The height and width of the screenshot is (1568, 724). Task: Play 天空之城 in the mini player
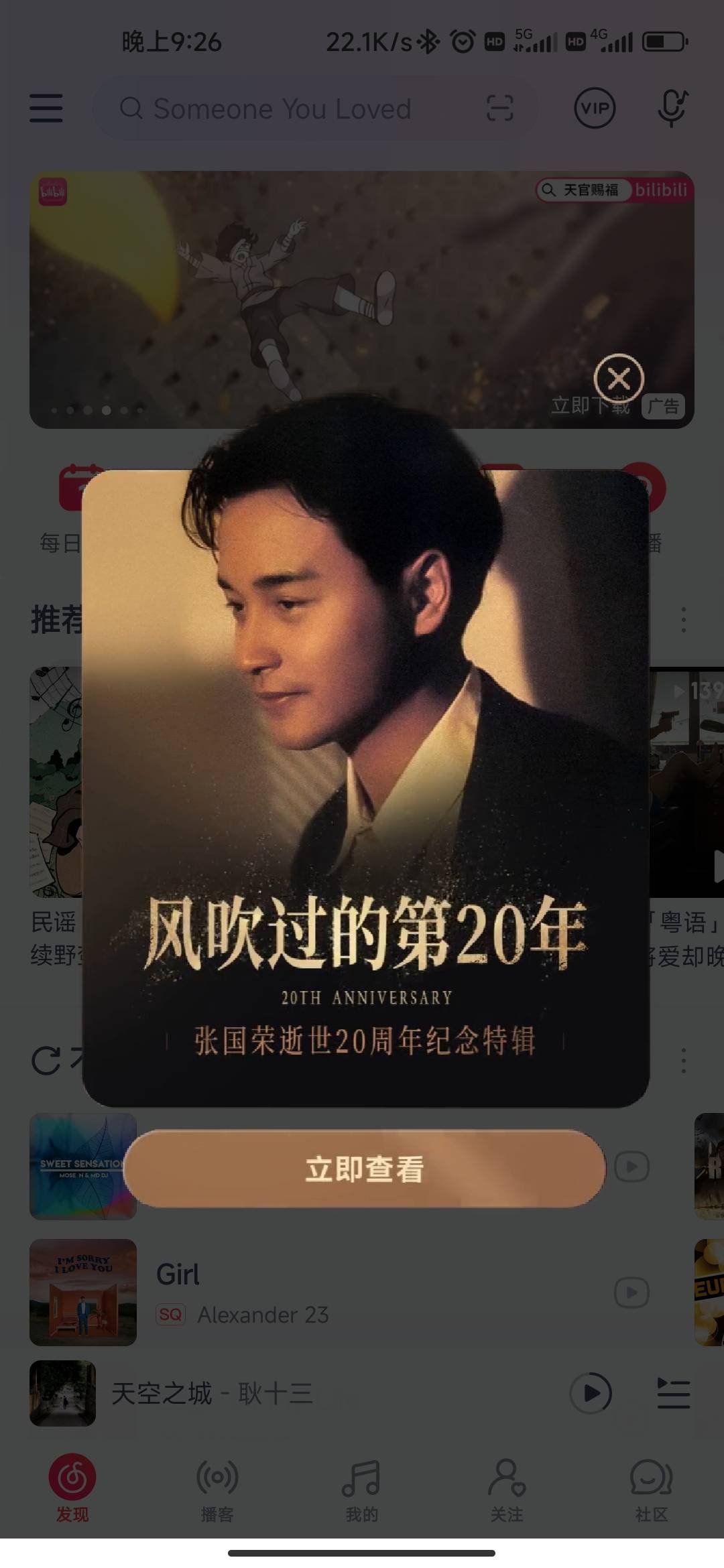click(x=591, y=1394)
